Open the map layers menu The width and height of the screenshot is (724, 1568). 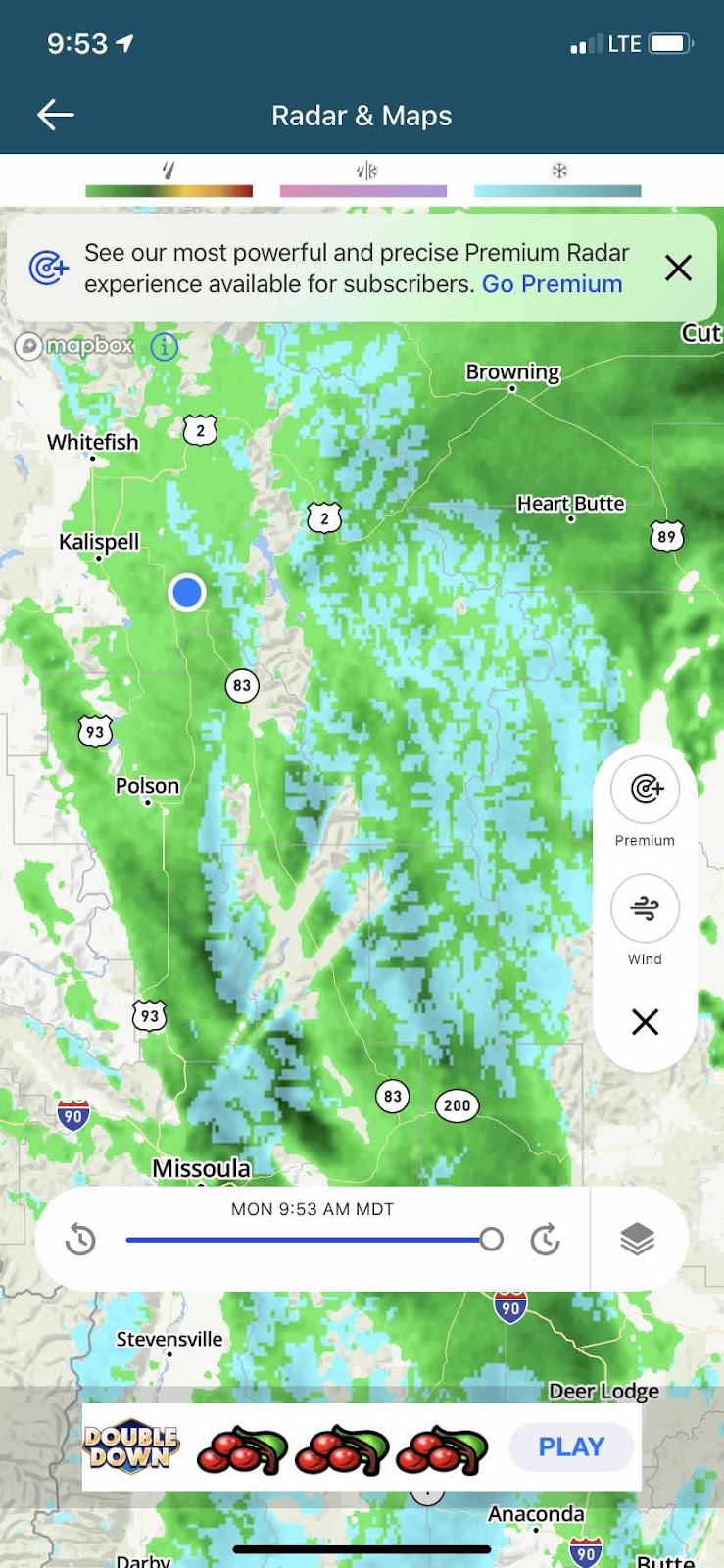[637, 1240]
